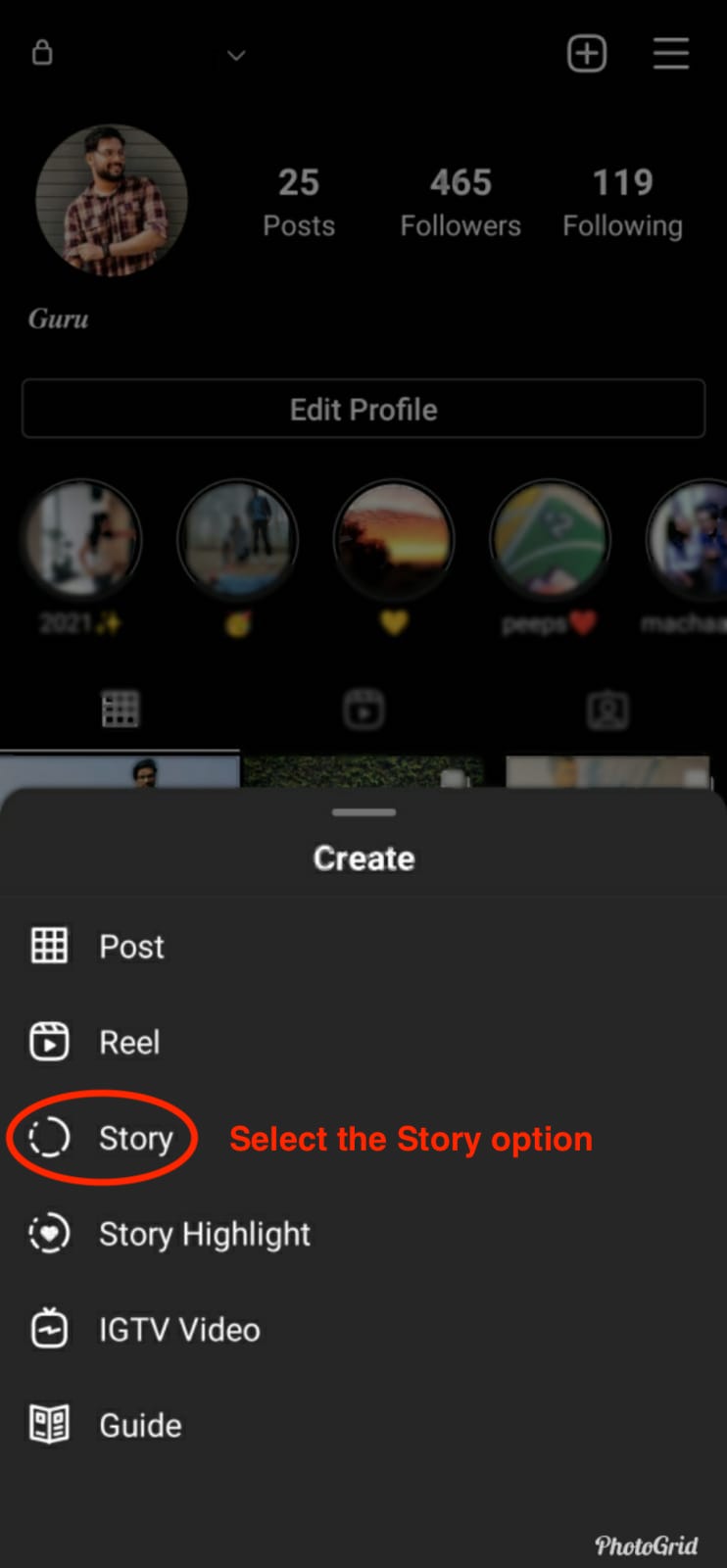727x1568 pixels.
Task: Open the username dropdown chevron
Action: tap(235, 56)
